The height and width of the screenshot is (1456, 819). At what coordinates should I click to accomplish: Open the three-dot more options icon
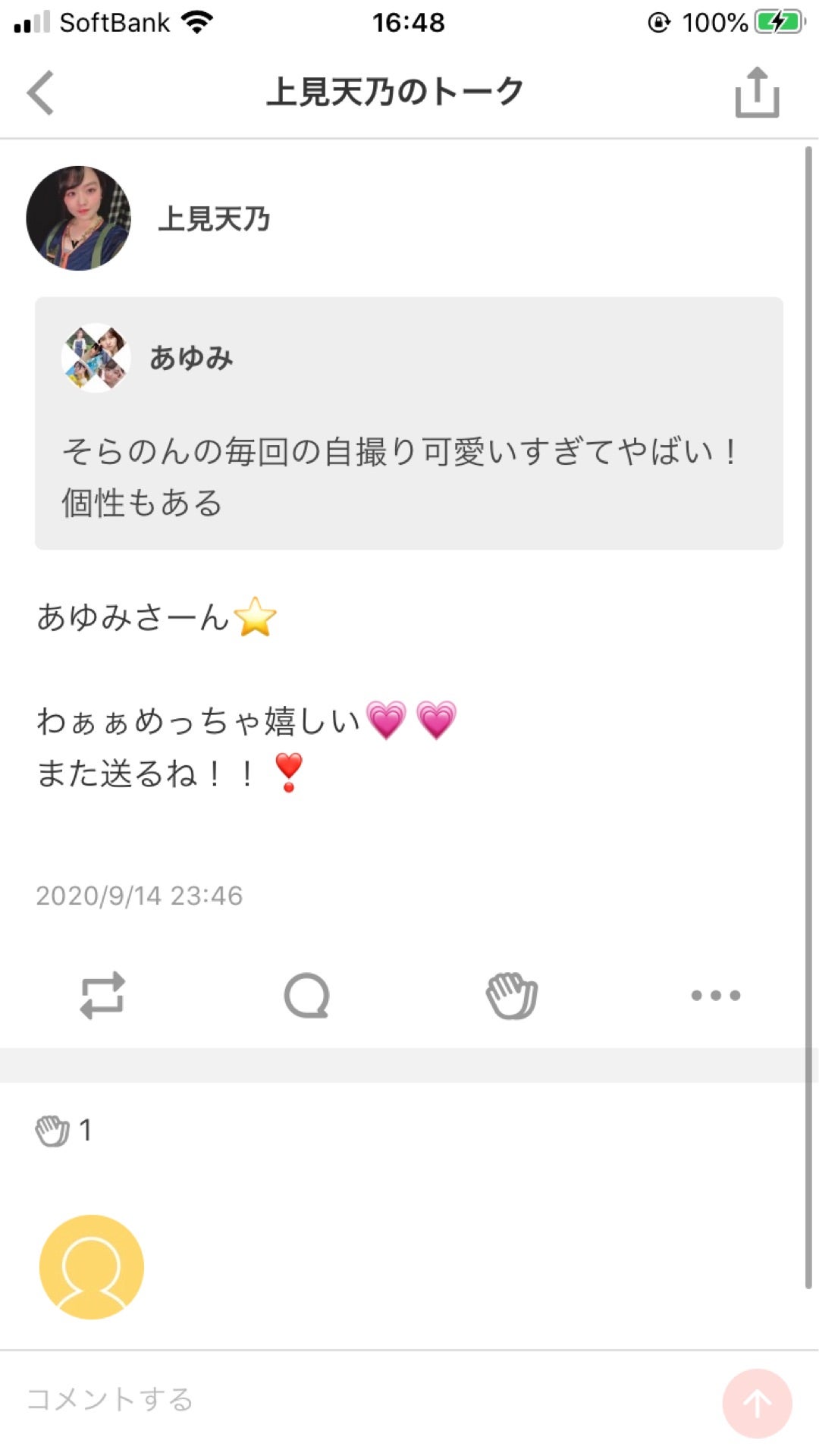(x=715, y=996)
